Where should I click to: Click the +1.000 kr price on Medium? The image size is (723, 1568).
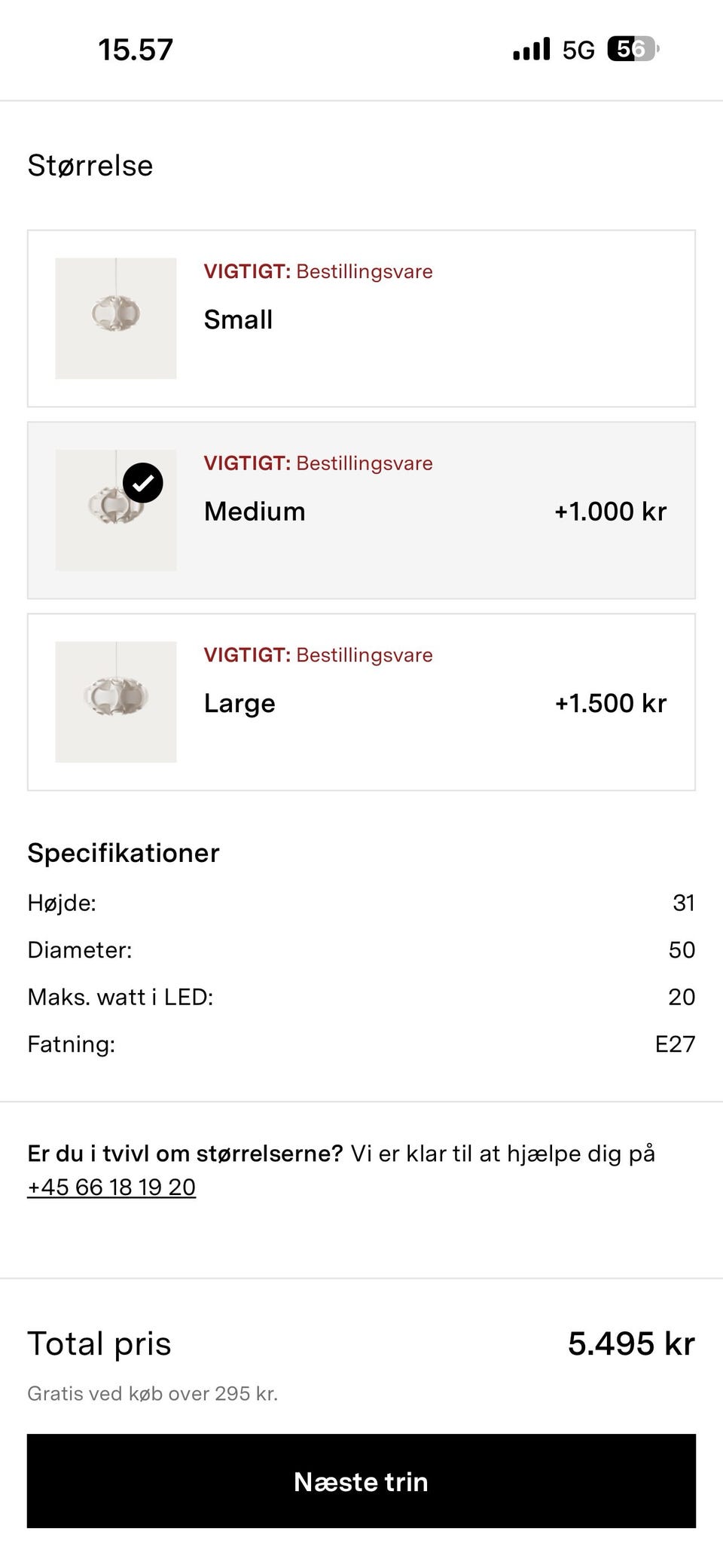tap(610, 510)
